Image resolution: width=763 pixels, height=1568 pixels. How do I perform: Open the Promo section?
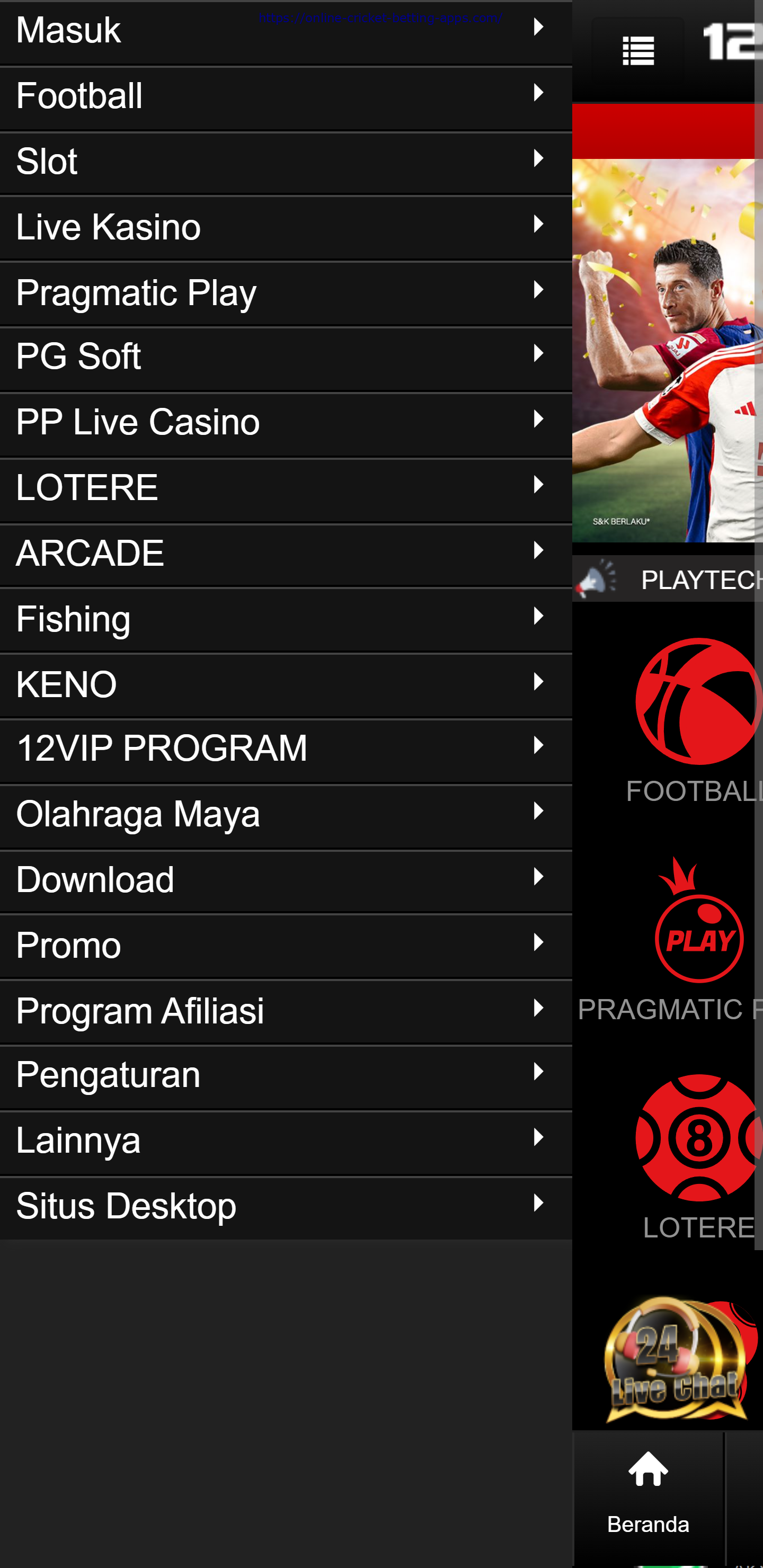[x=285, y=946]
